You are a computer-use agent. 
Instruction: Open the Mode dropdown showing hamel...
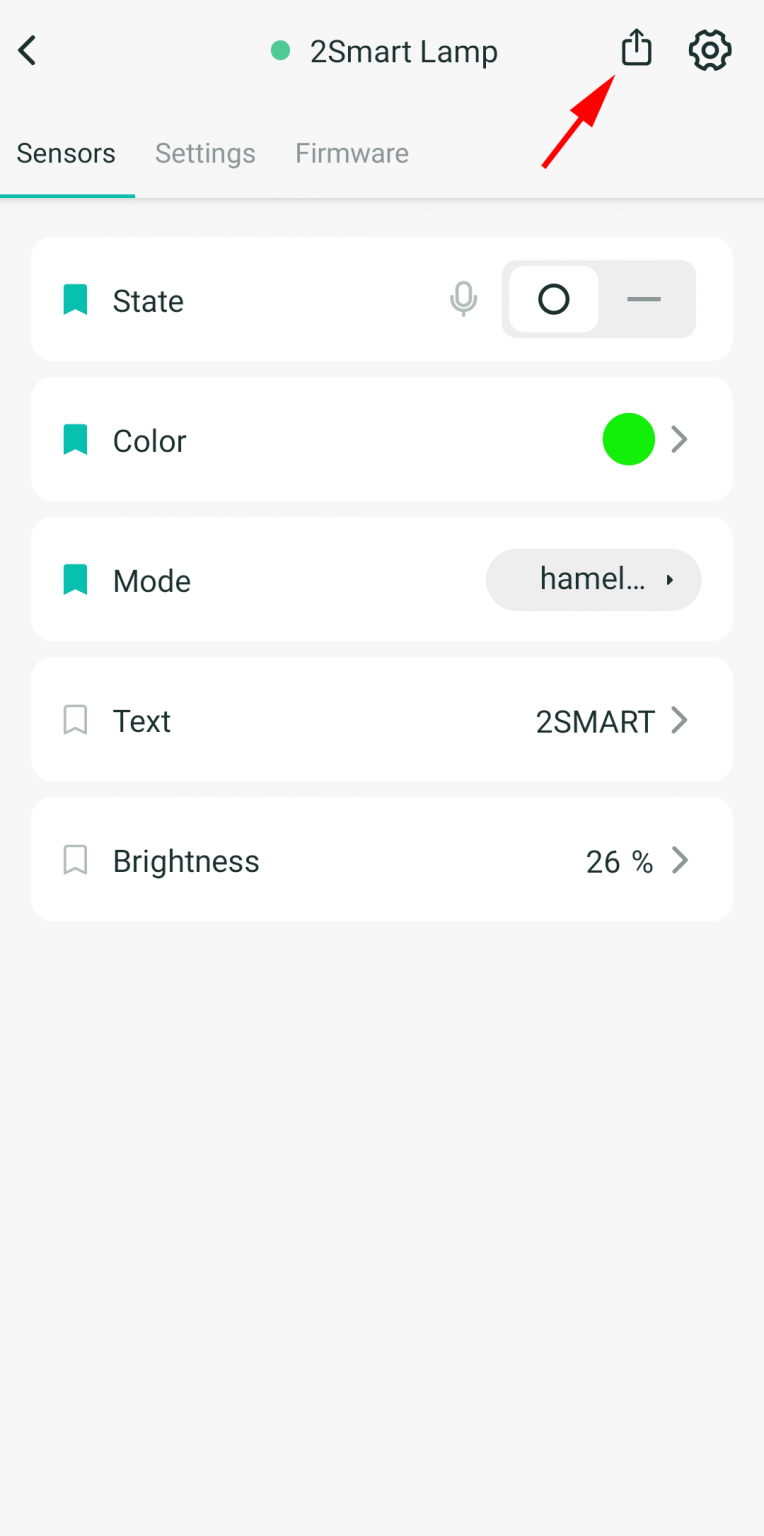click(x=593, y=579)
